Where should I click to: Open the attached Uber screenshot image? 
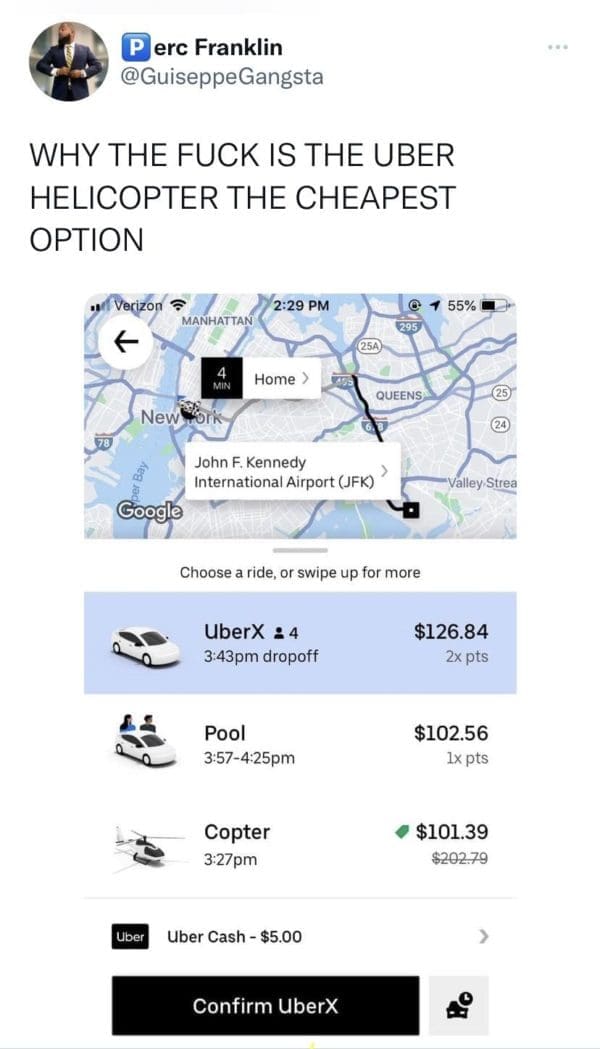(300, 660)
